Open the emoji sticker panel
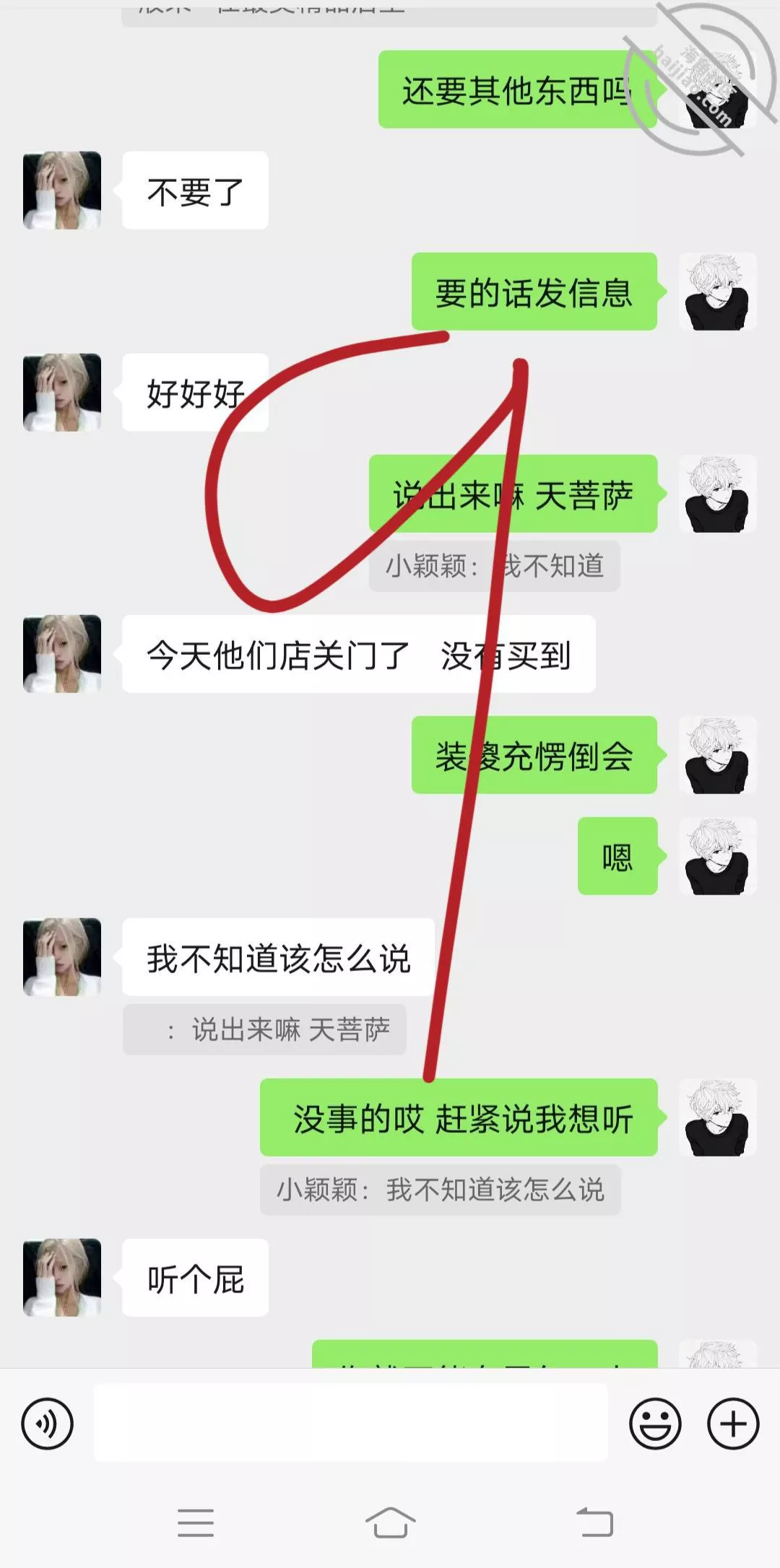This screenshot has width=780, height=1568. 655,1424
